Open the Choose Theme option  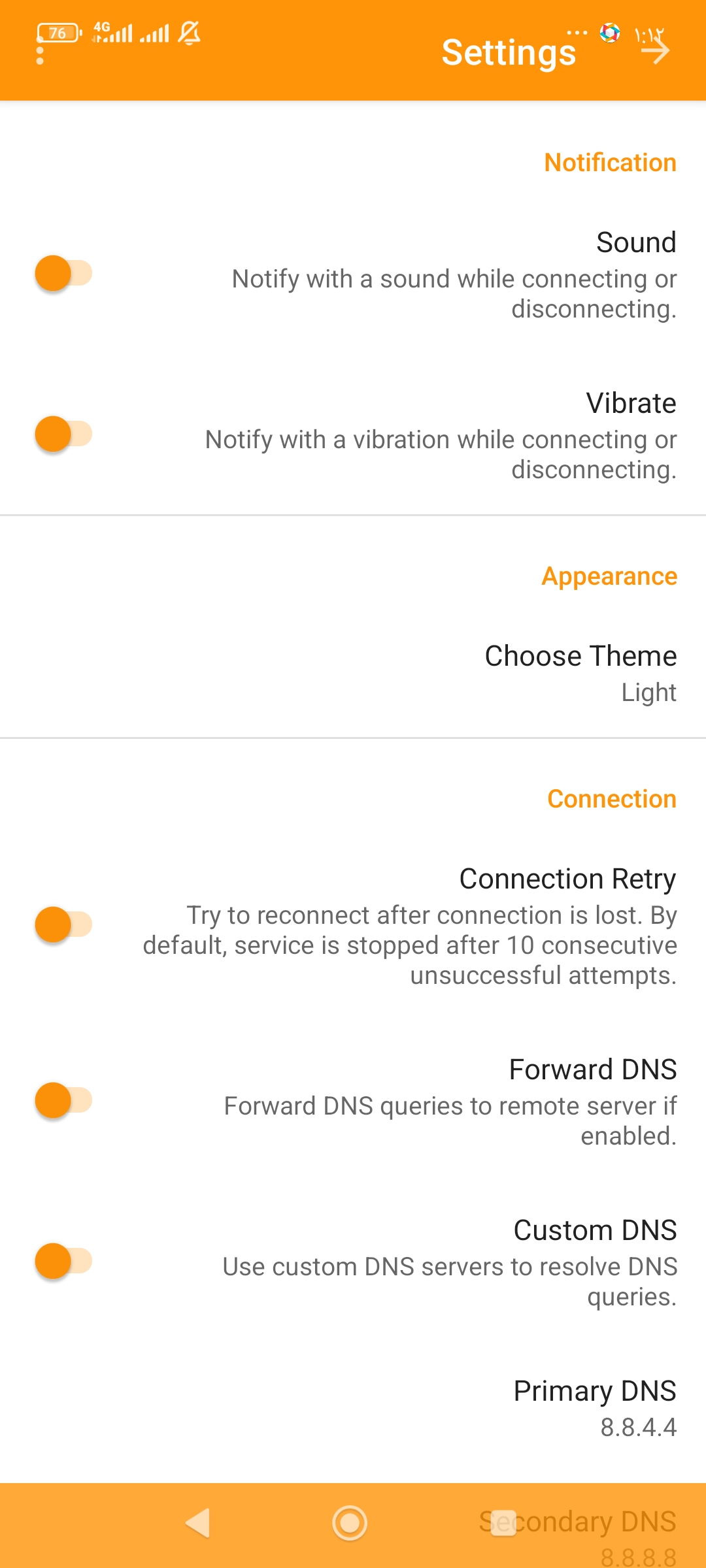(x=580, y=673)
